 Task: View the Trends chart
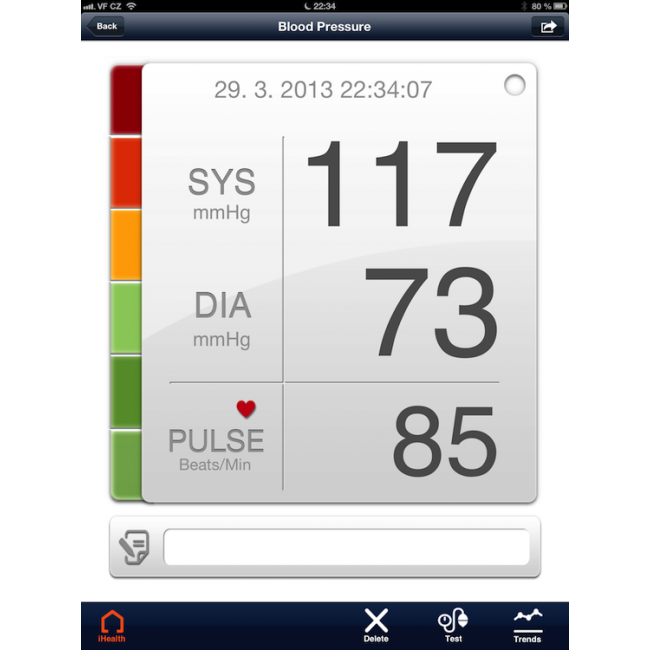527,625
